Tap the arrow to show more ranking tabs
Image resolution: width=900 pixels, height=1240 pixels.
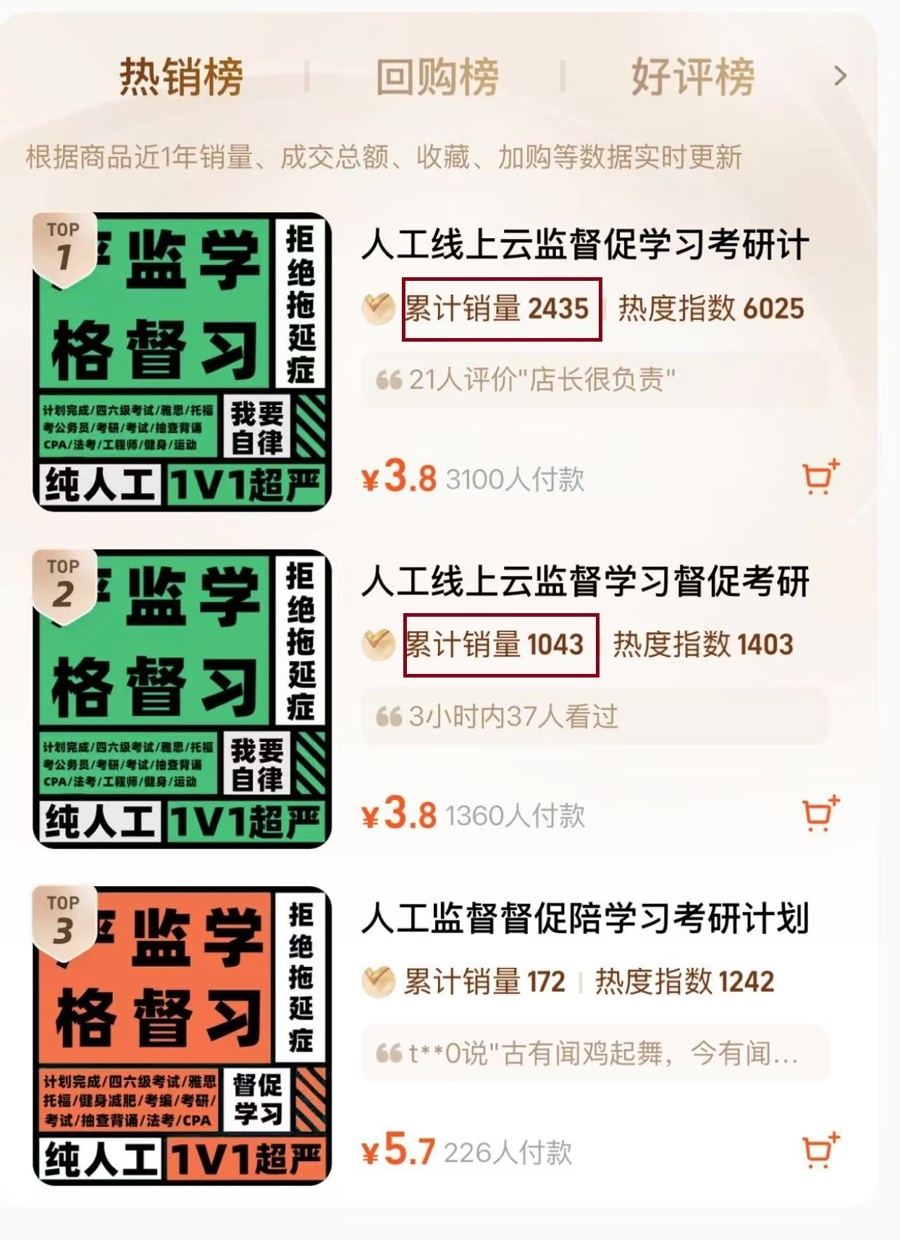click(x=840, y=76)
